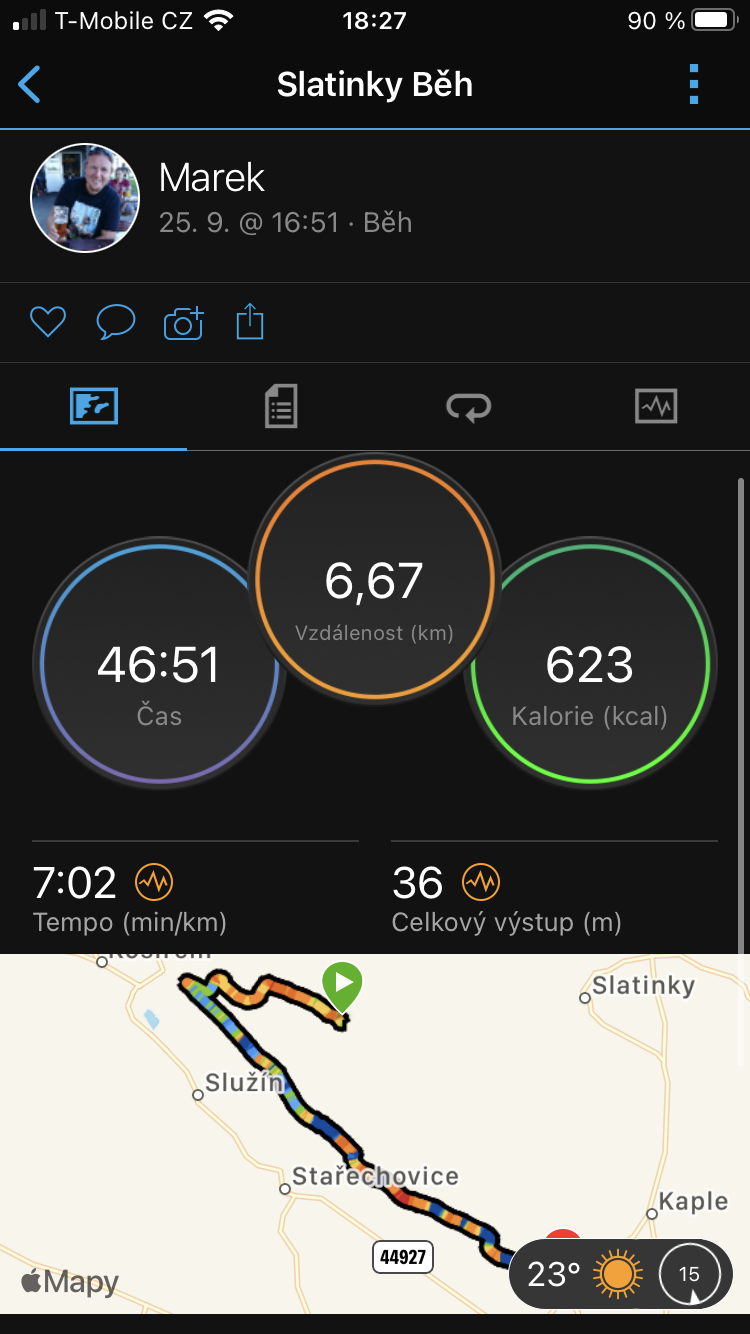
Task: Like this activity with the heart icon
Action: [x=48, y=322]
